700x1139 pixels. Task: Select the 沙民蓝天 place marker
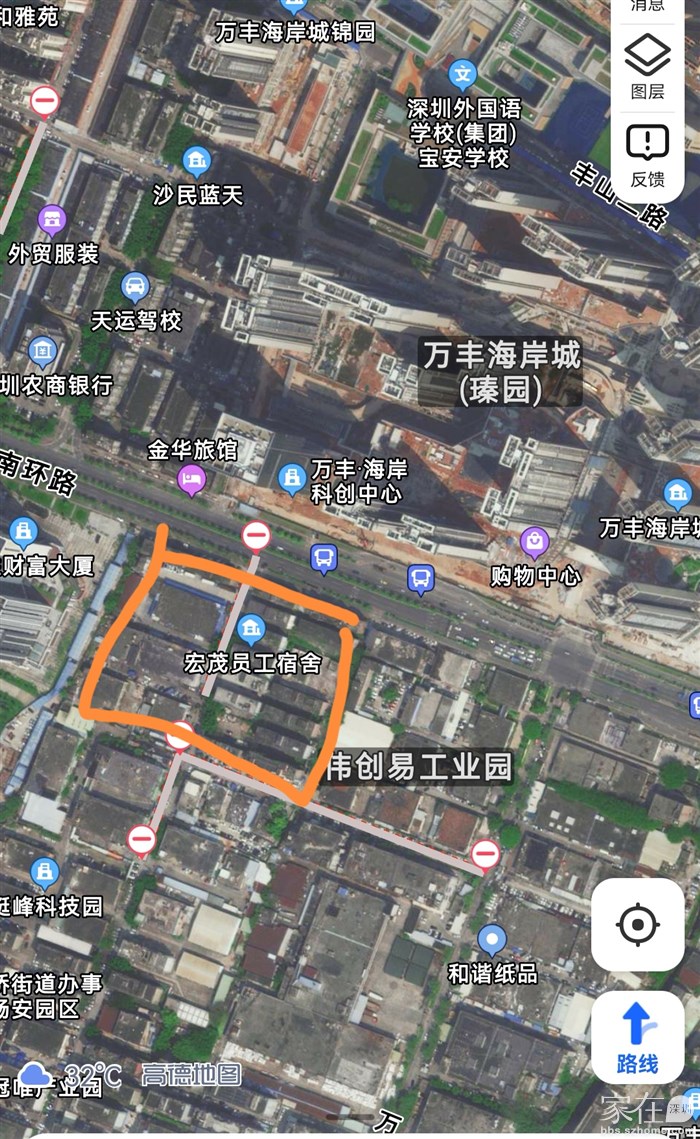coord(197,161)
